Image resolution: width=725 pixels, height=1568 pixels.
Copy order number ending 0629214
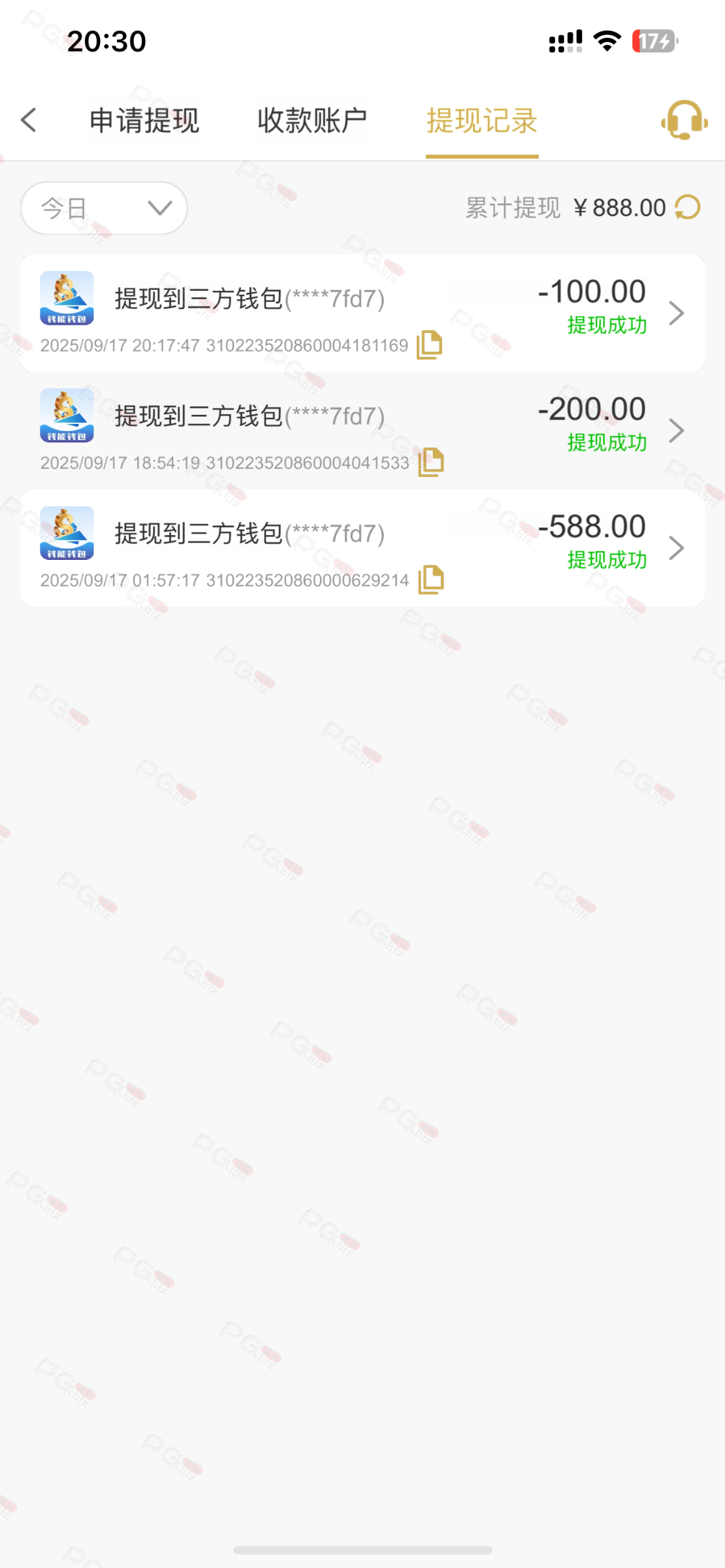[x=431, y=580]
